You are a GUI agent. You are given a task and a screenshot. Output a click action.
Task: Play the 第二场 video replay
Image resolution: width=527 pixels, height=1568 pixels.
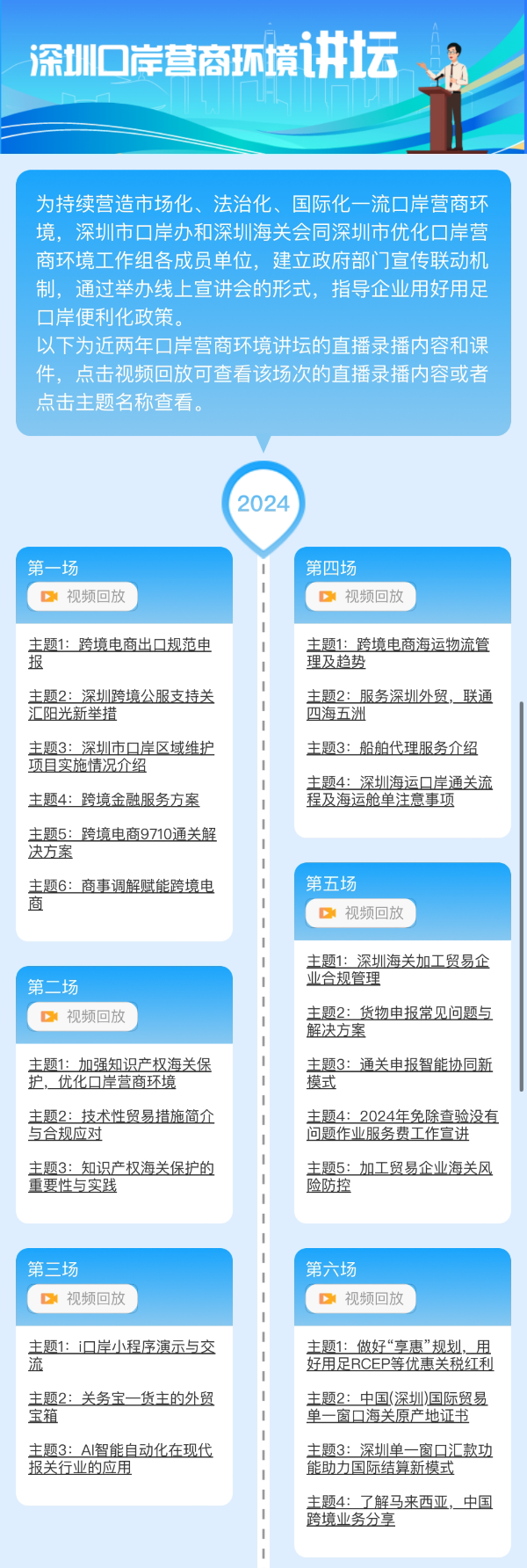[83, 1017]
